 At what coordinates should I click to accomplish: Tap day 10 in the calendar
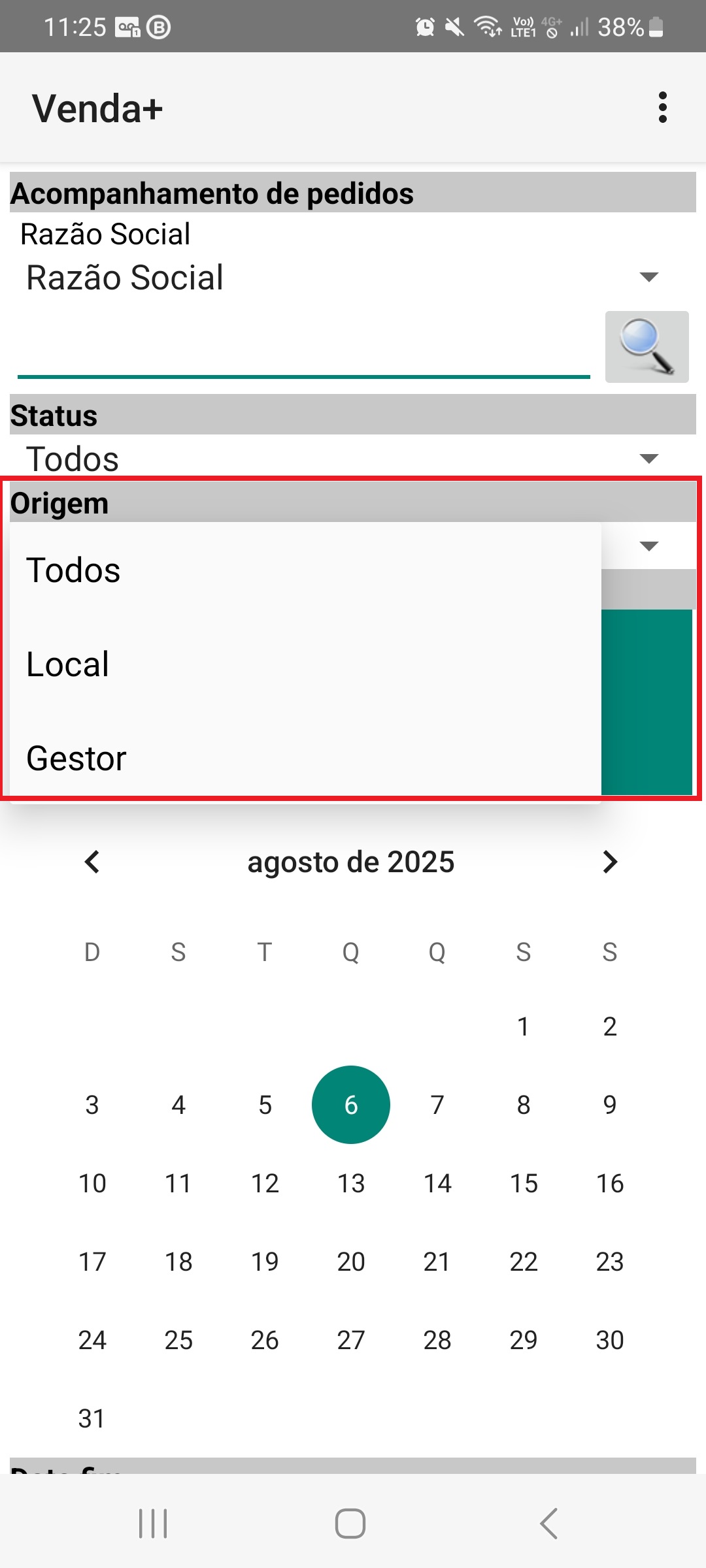click(x=92, y=1183)
